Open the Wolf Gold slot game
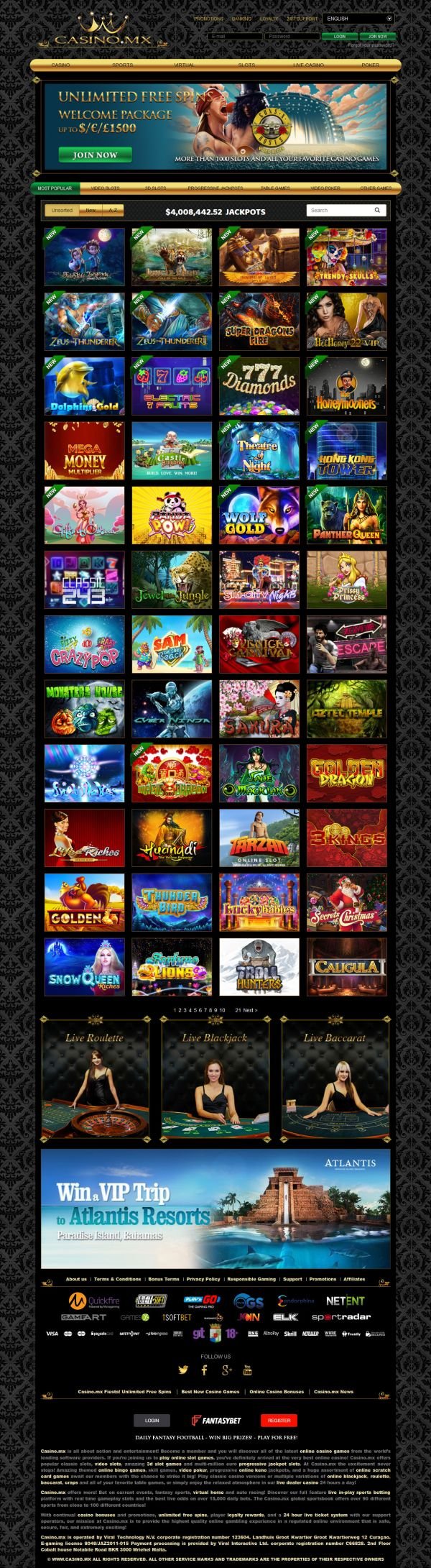Screen dimensions: 431x1568 click(259, 515)
